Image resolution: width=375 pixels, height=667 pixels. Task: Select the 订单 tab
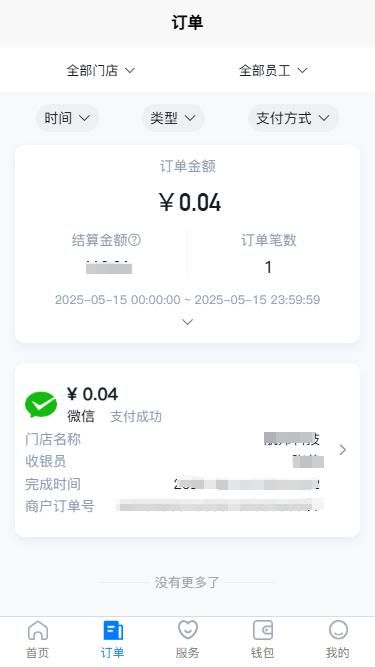point(113,640)
